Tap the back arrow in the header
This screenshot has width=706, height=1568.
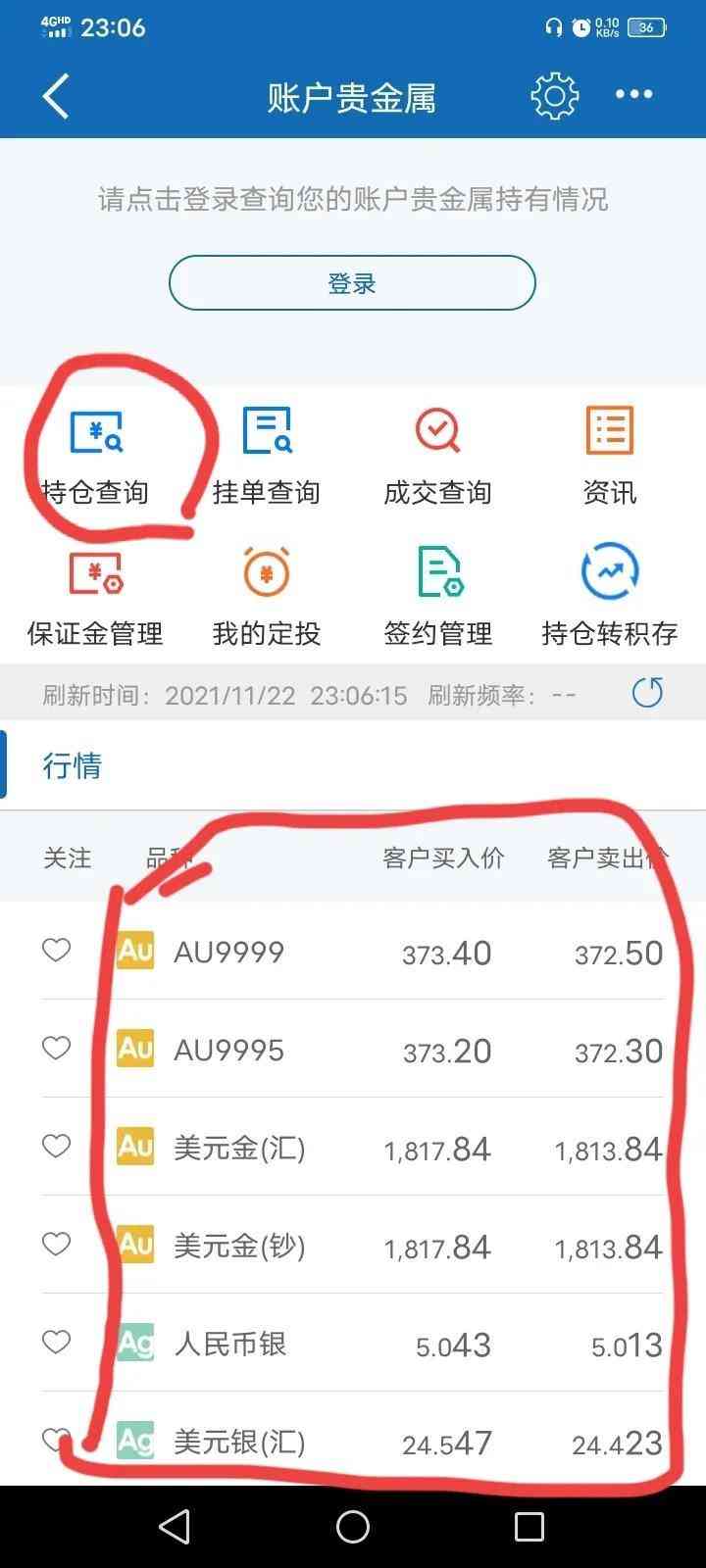click(55, 95)
